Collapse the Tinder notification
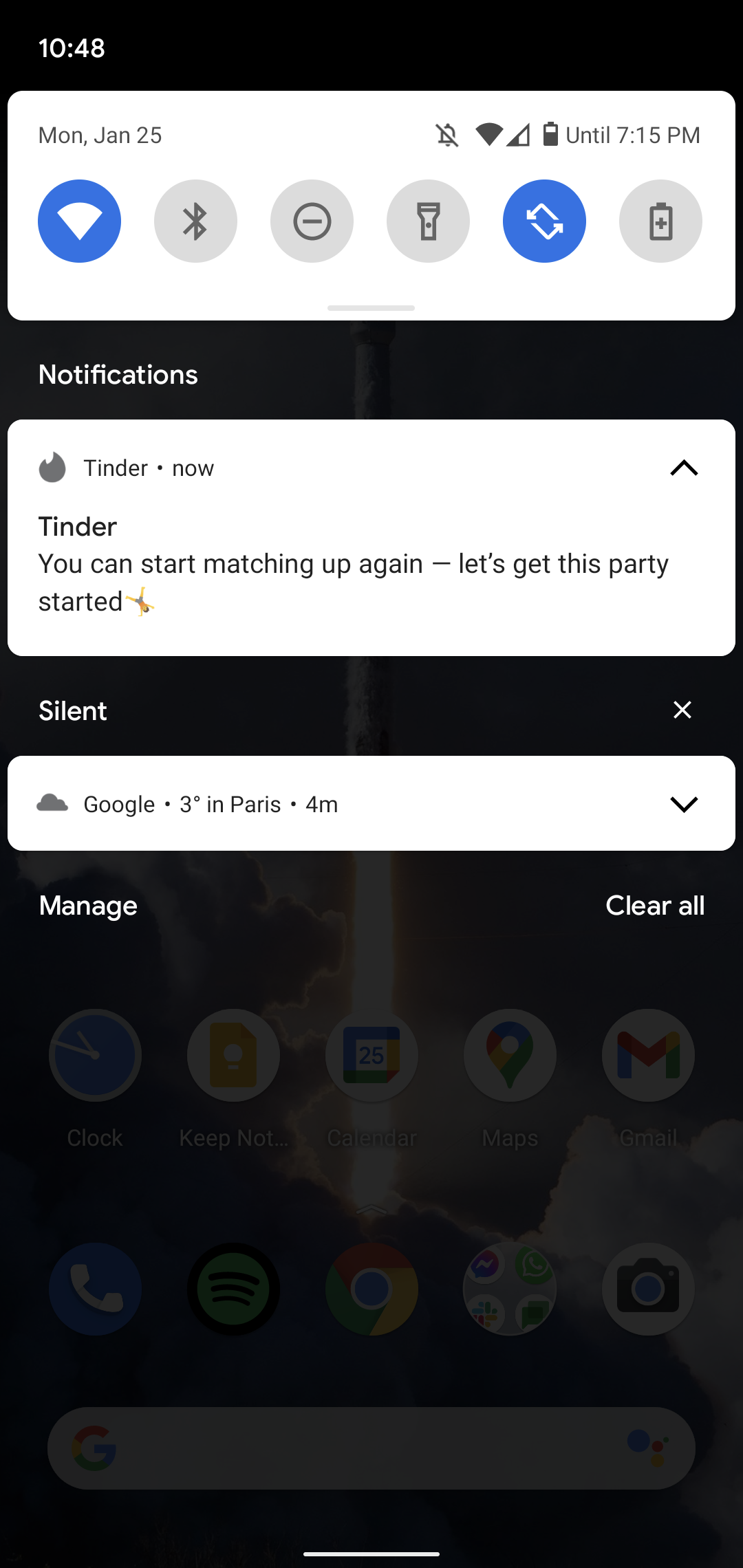Screen dimensions: 743x1568 pyautogui.click(x=684, y=468)
